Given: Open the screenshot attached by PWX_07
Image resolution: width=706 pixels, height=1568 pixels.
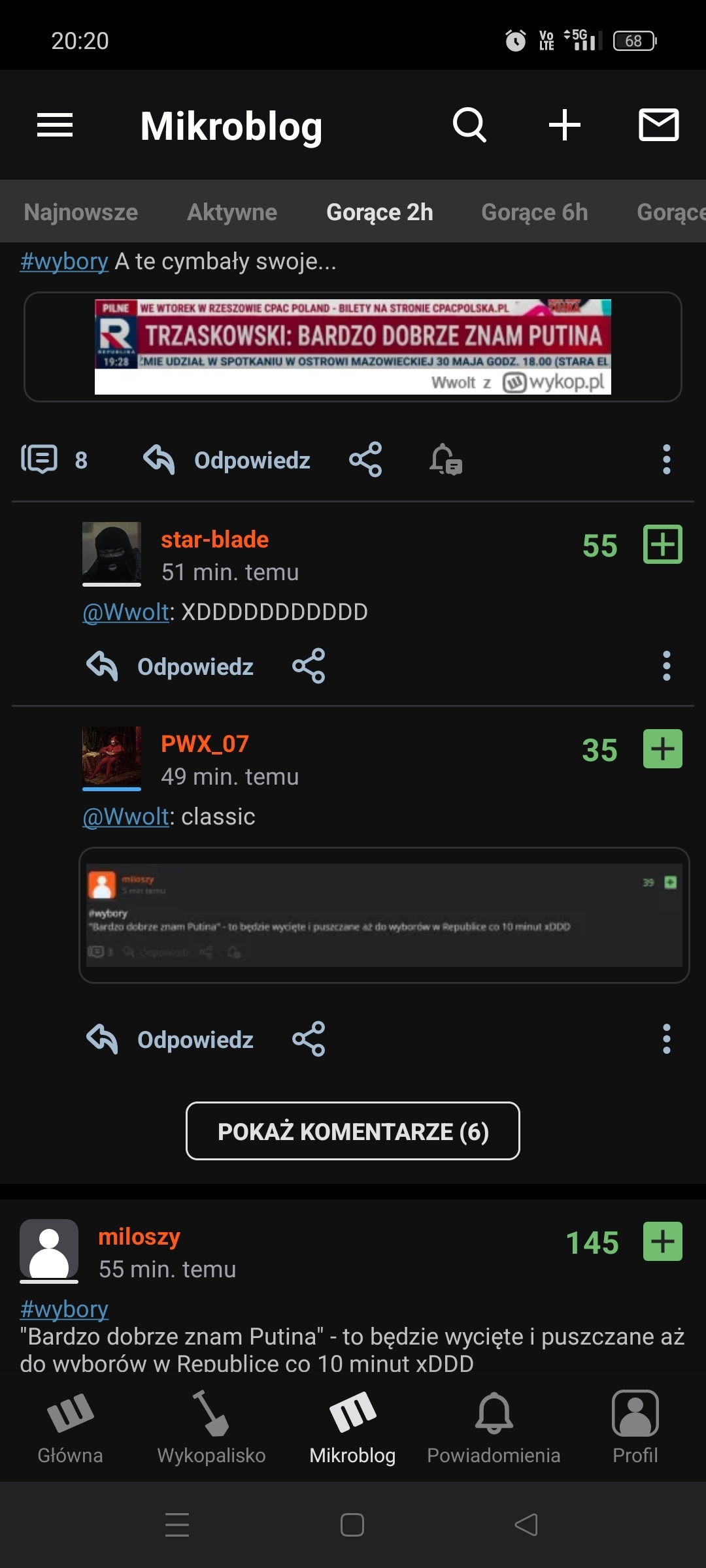Looking at the screenshot, I should [x=384, y=915].
